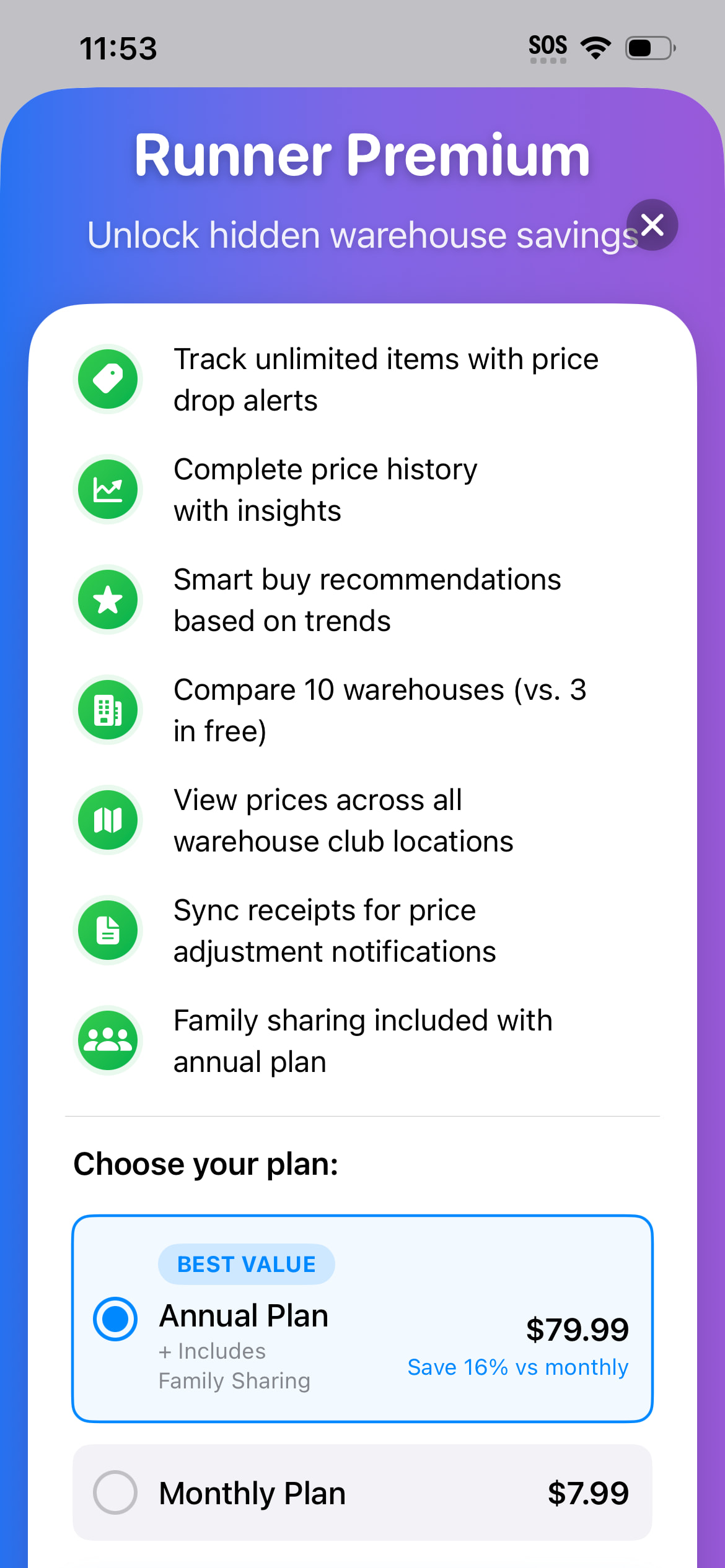Dismiss the Runner Premium paywall
The height and width of the screenshot is (1568, 725).
click(x=652, y=225)
